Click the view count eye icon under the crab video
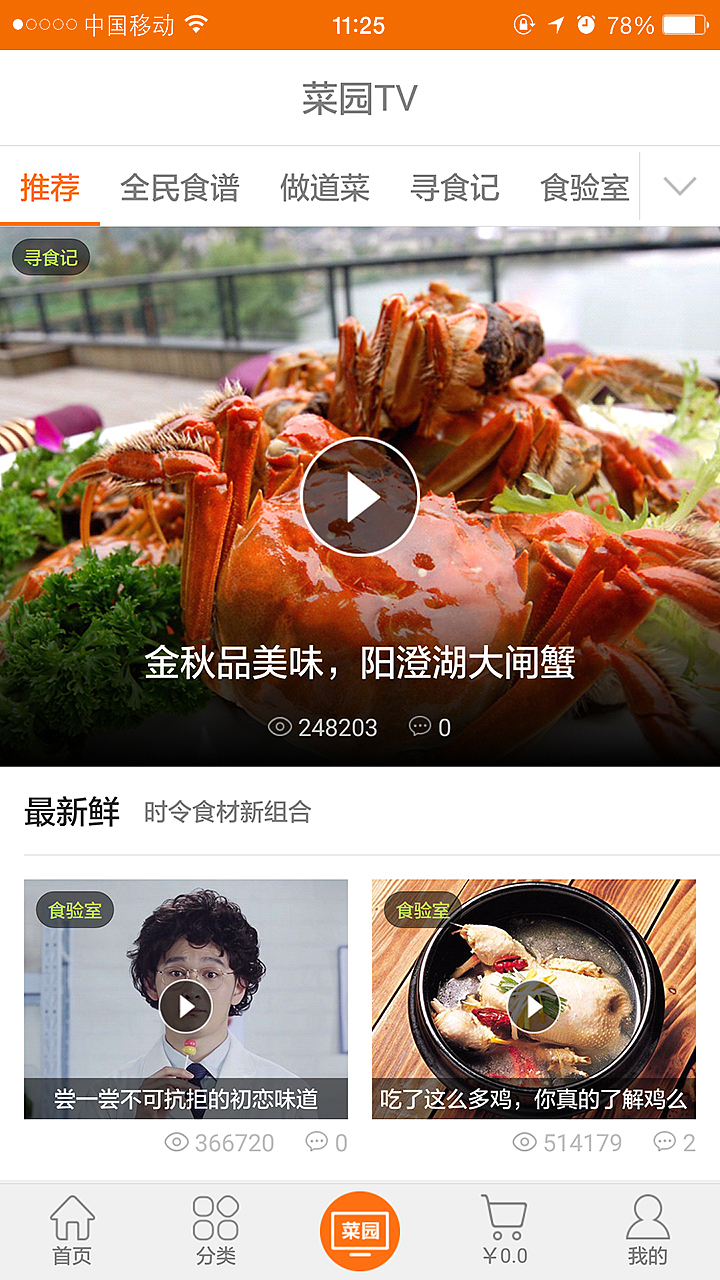Screen dimensions: 720x1280 point(288,727)
